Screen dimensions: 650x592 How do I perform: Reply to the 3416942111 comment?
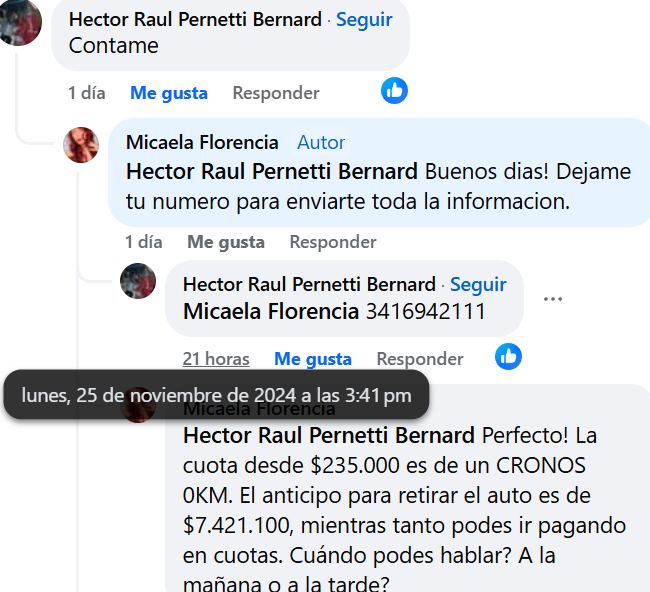[x=420, y=359]
